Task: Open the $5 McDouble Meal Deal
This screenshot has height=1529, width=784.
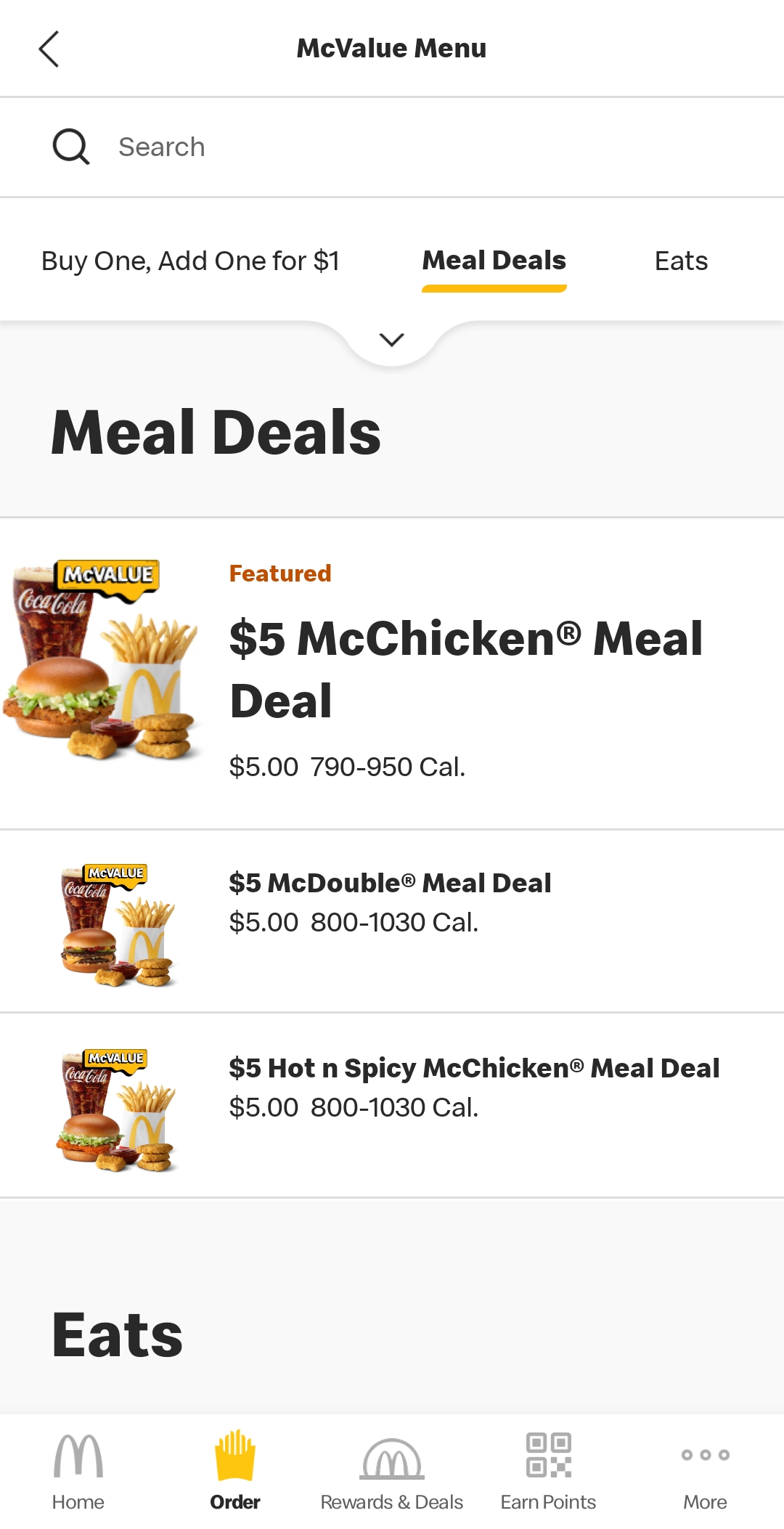Action: [x=392, y=921]
